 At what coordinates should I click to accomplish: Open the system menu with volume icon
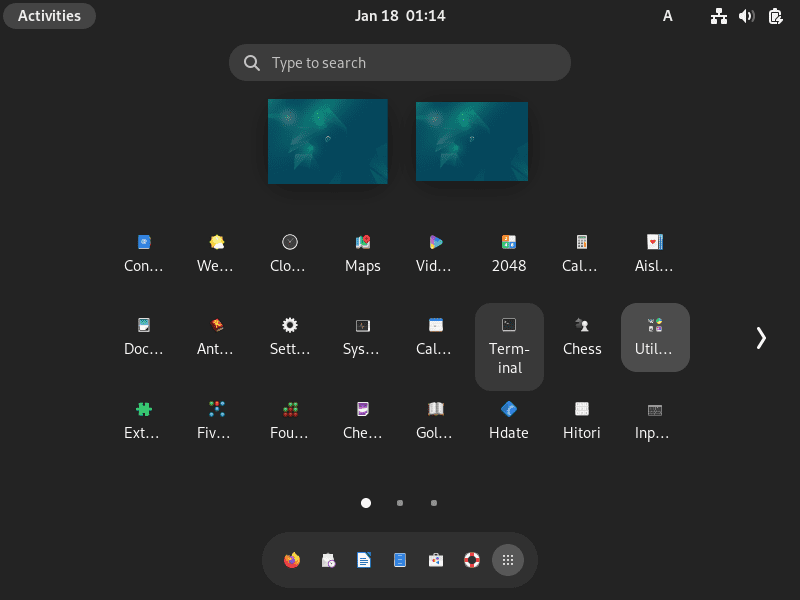coord(746,15)
